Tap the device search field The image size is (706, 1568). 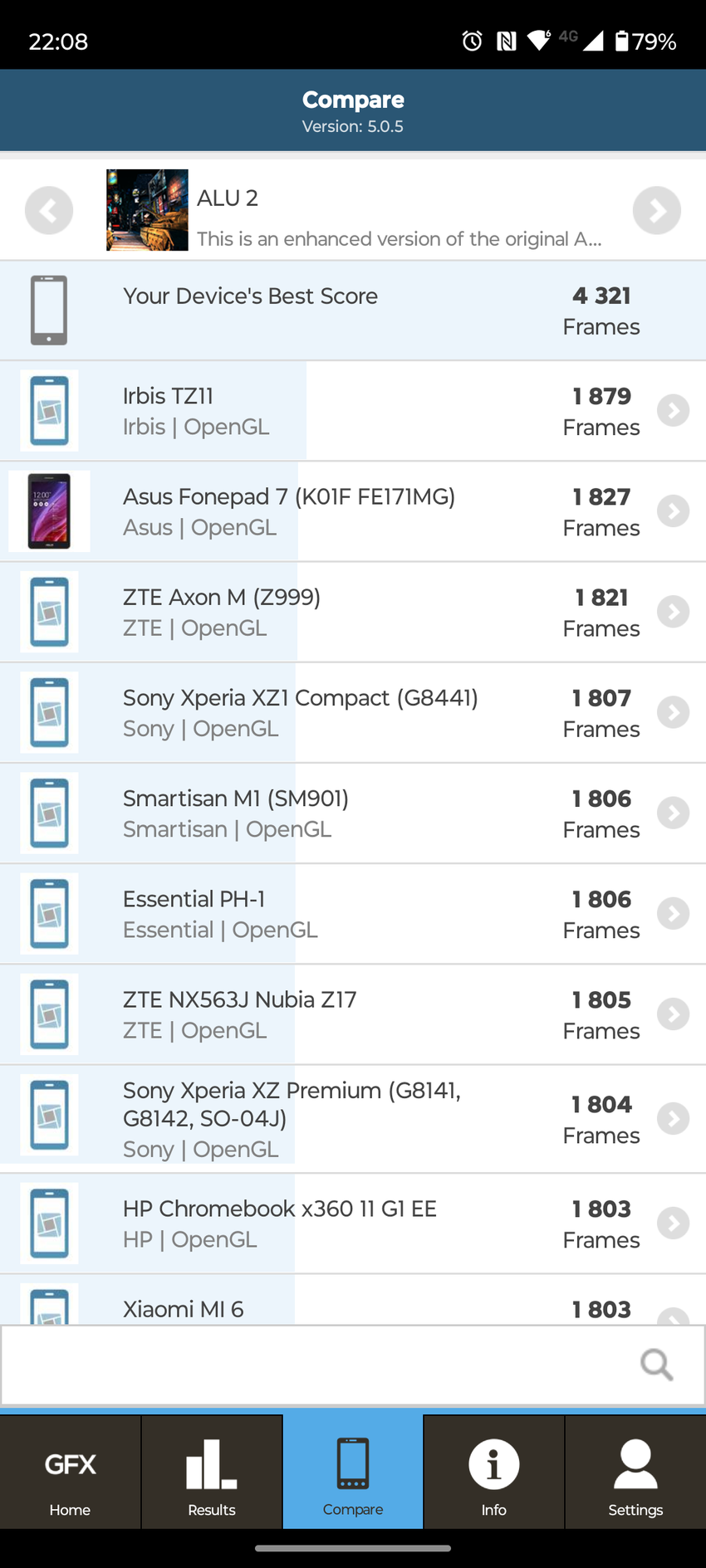tap(316, 1365)
